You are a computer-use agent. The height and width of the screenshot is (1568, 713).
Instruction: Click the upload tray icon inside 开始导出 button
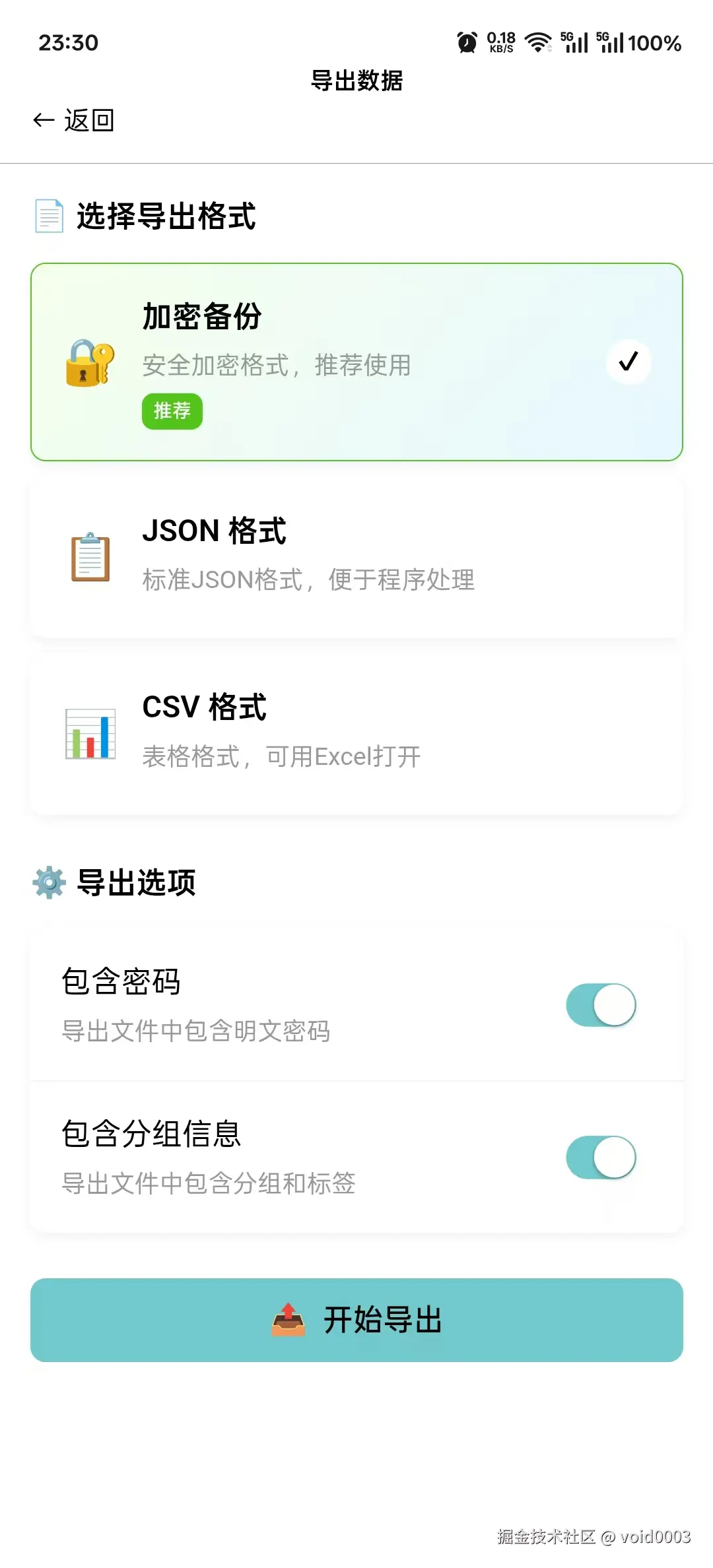coord(289,1319)
